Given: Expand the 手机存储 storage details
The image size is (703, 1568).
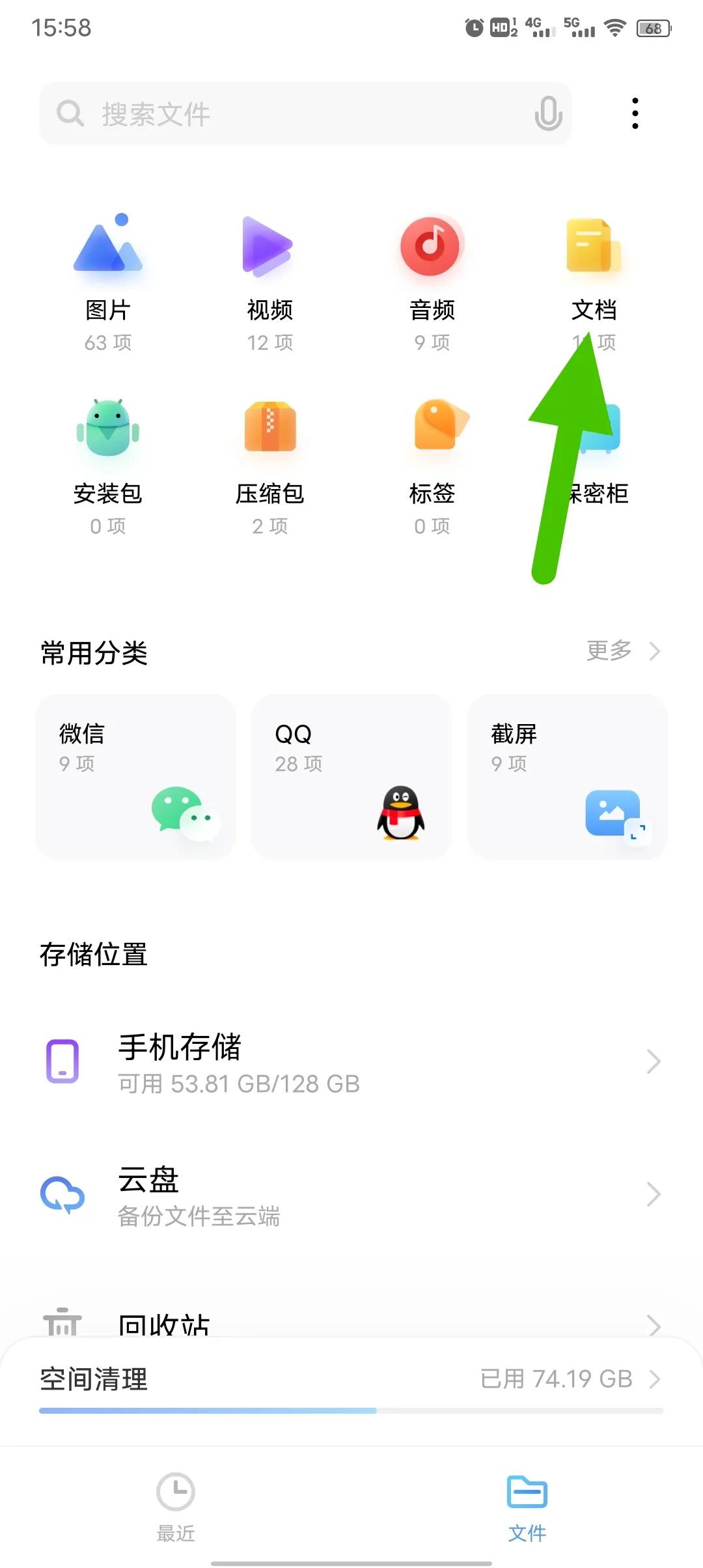Looking at the screenshot, I should coord(351,1061).
